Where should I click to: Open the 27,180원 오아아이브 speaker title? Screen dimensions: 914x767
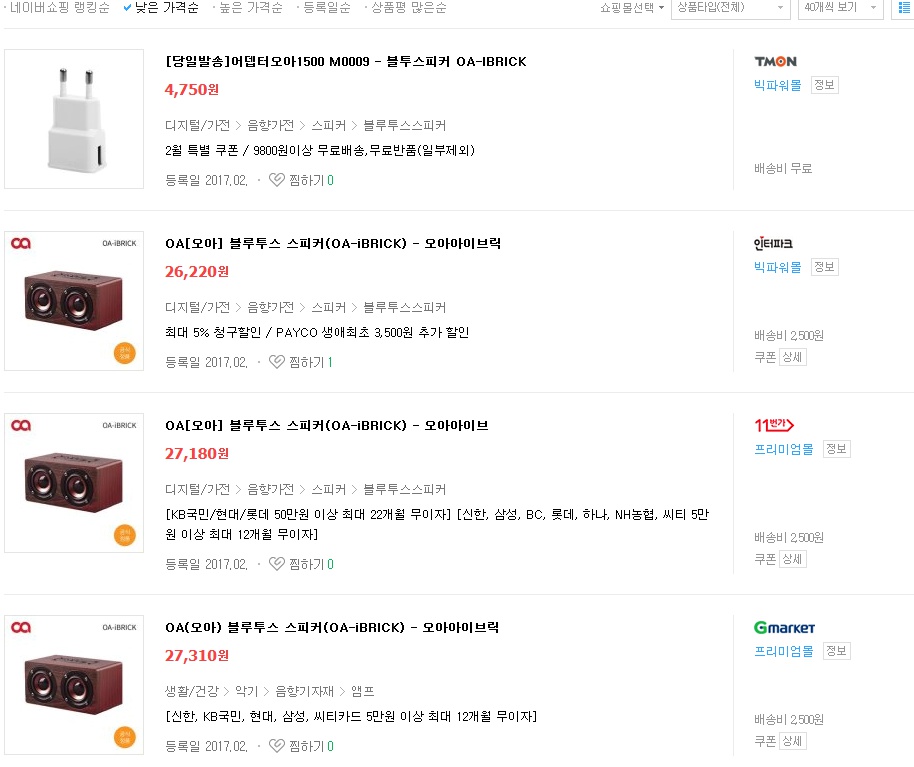click(x=326, y=426)
